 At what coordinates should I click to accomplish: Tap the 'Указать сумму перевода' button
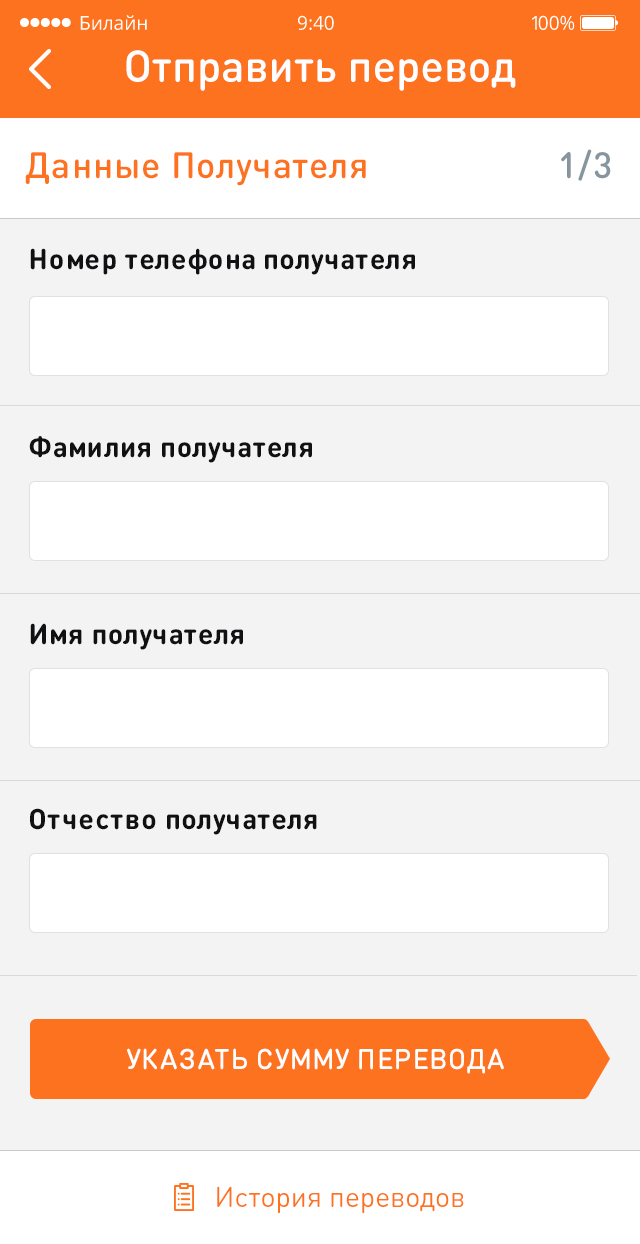316,1059
